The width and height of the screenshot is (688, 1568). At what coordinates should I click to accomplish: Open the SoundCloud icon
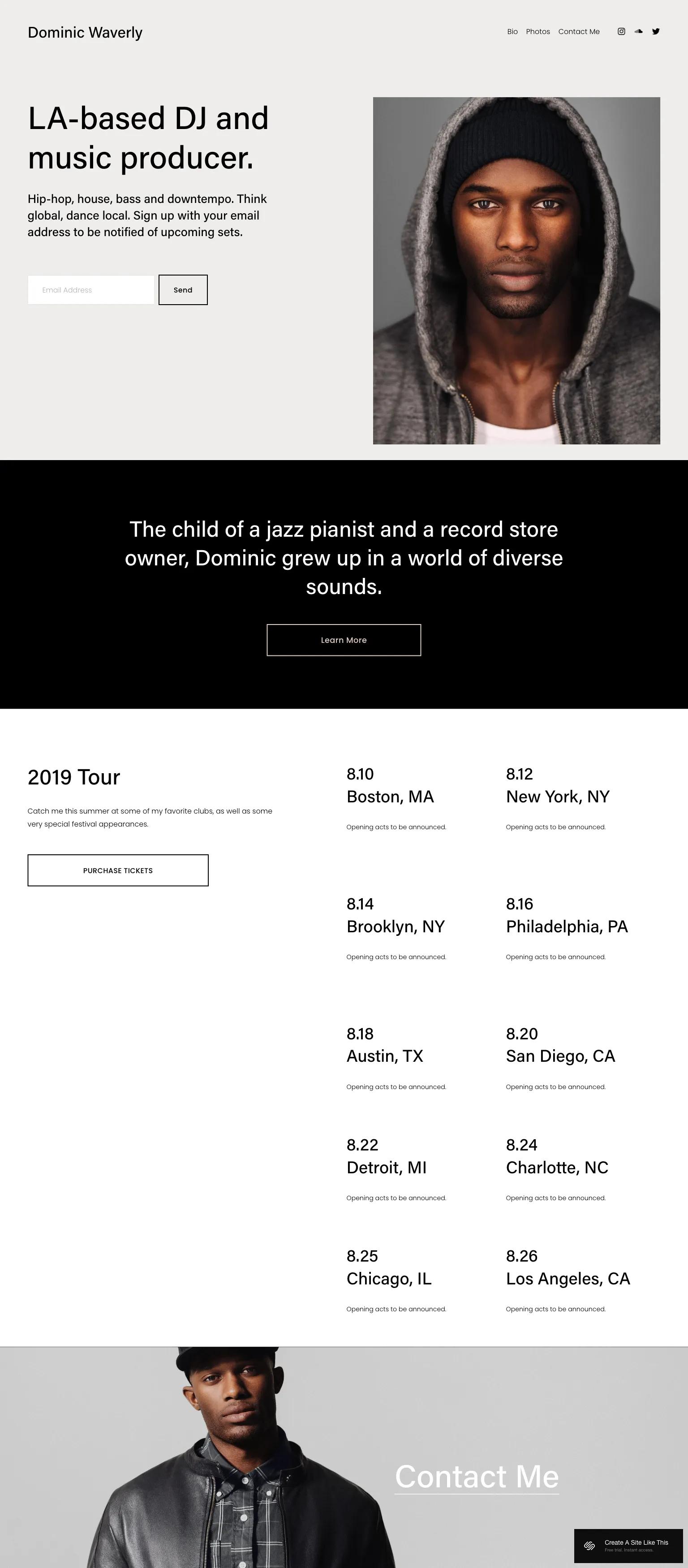coord(638,32)
